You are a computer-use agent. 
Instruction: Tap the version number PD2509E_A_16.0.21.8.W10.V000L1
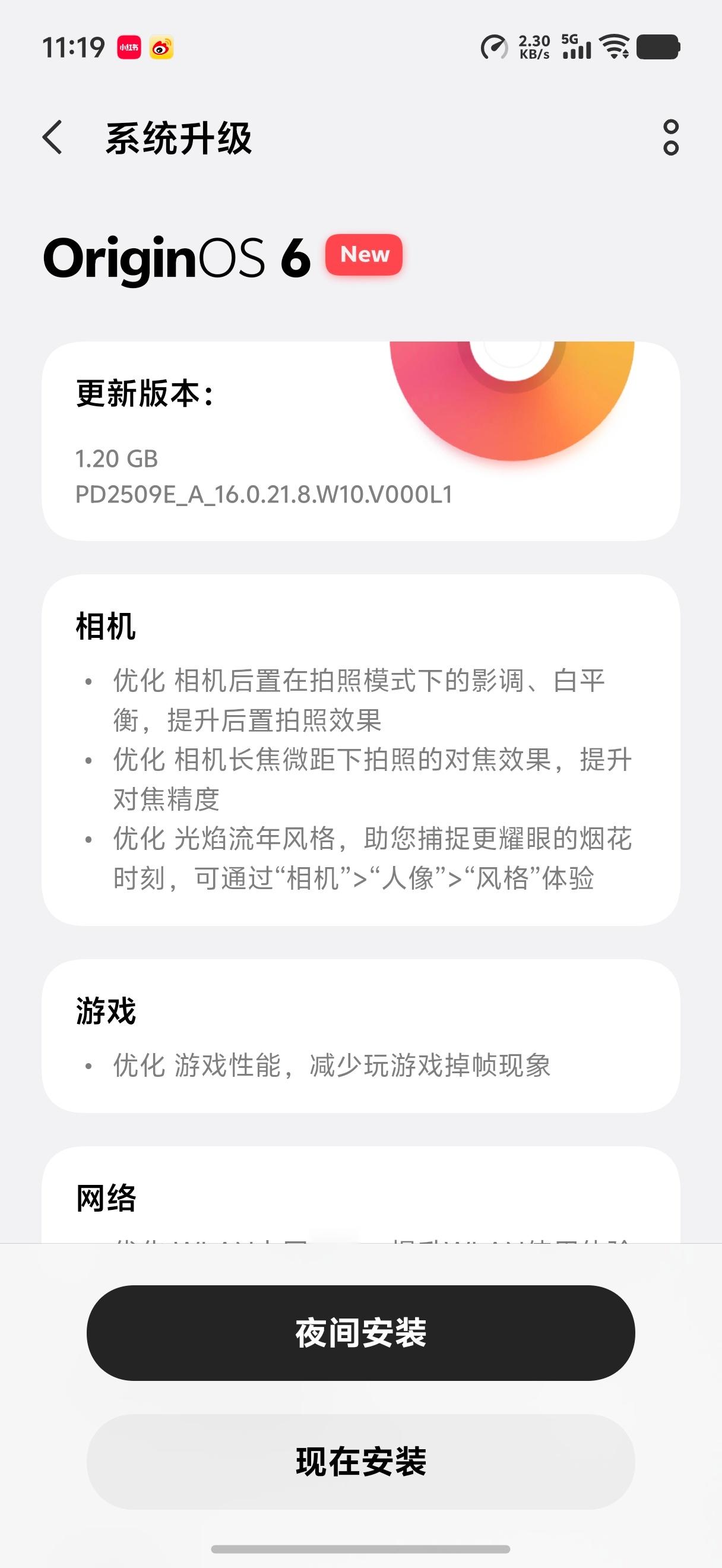click(265, 495)
